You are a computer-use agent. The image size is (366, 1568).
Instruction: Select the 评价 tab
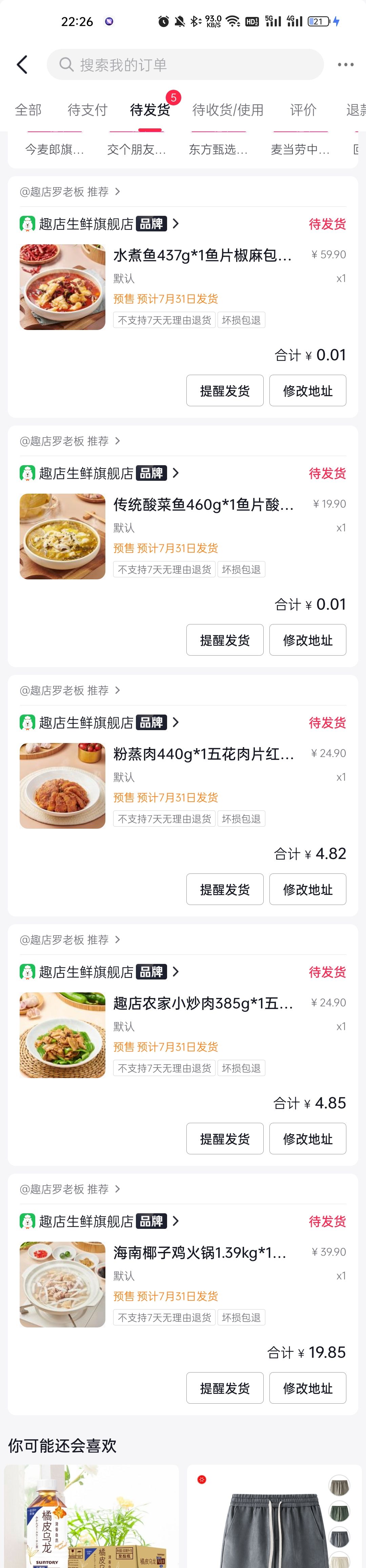303,109
